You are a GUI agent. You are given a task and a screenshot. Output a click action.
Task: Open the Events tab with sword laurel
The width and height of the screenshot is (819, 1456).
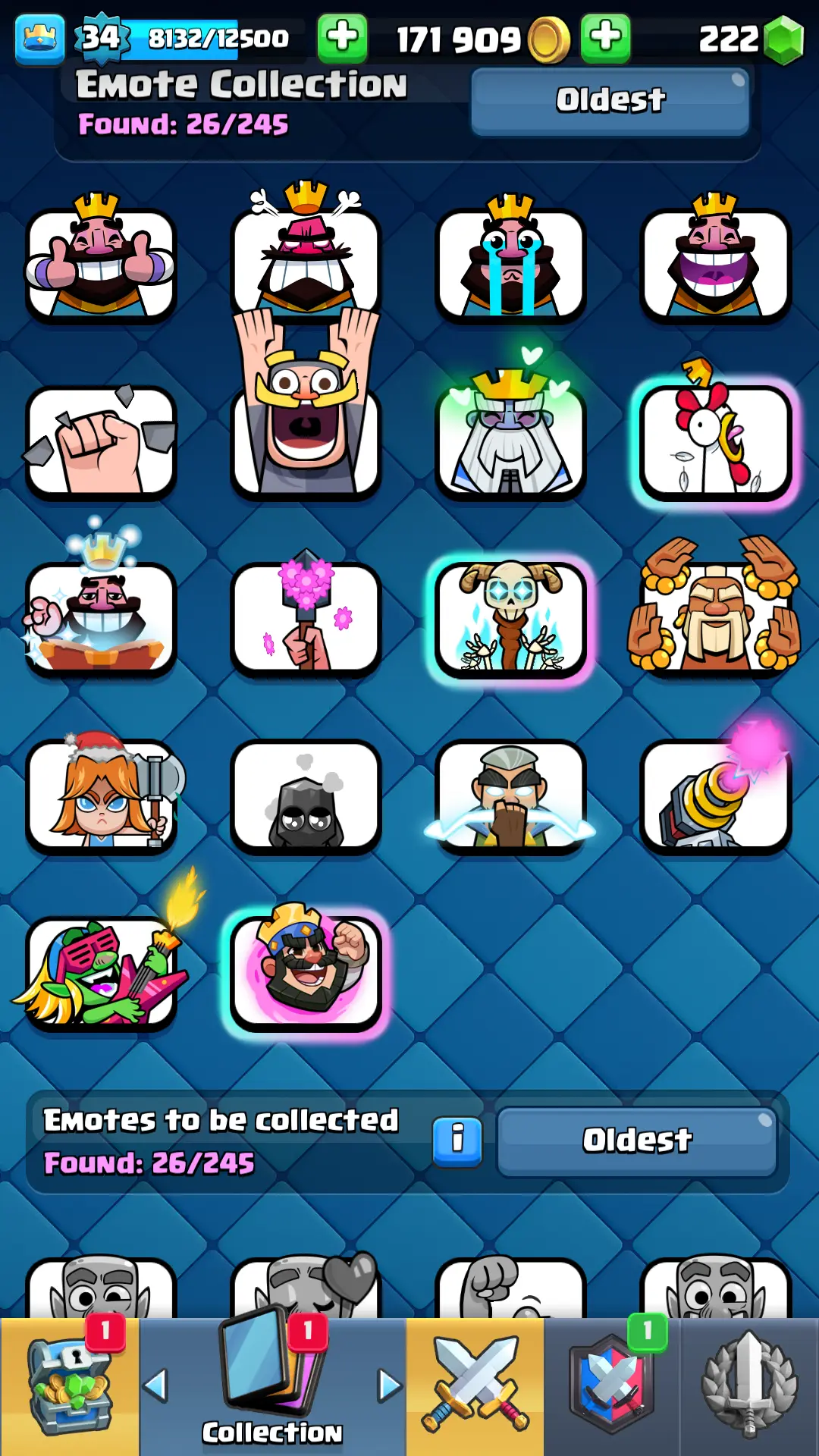[x=749, y=1386]
